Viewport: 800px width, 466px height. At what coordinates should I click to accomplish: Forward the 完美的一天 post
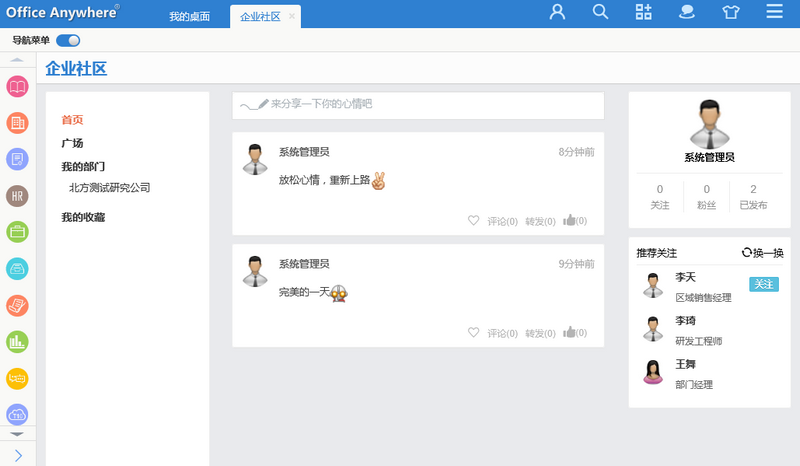coord(540,333)
